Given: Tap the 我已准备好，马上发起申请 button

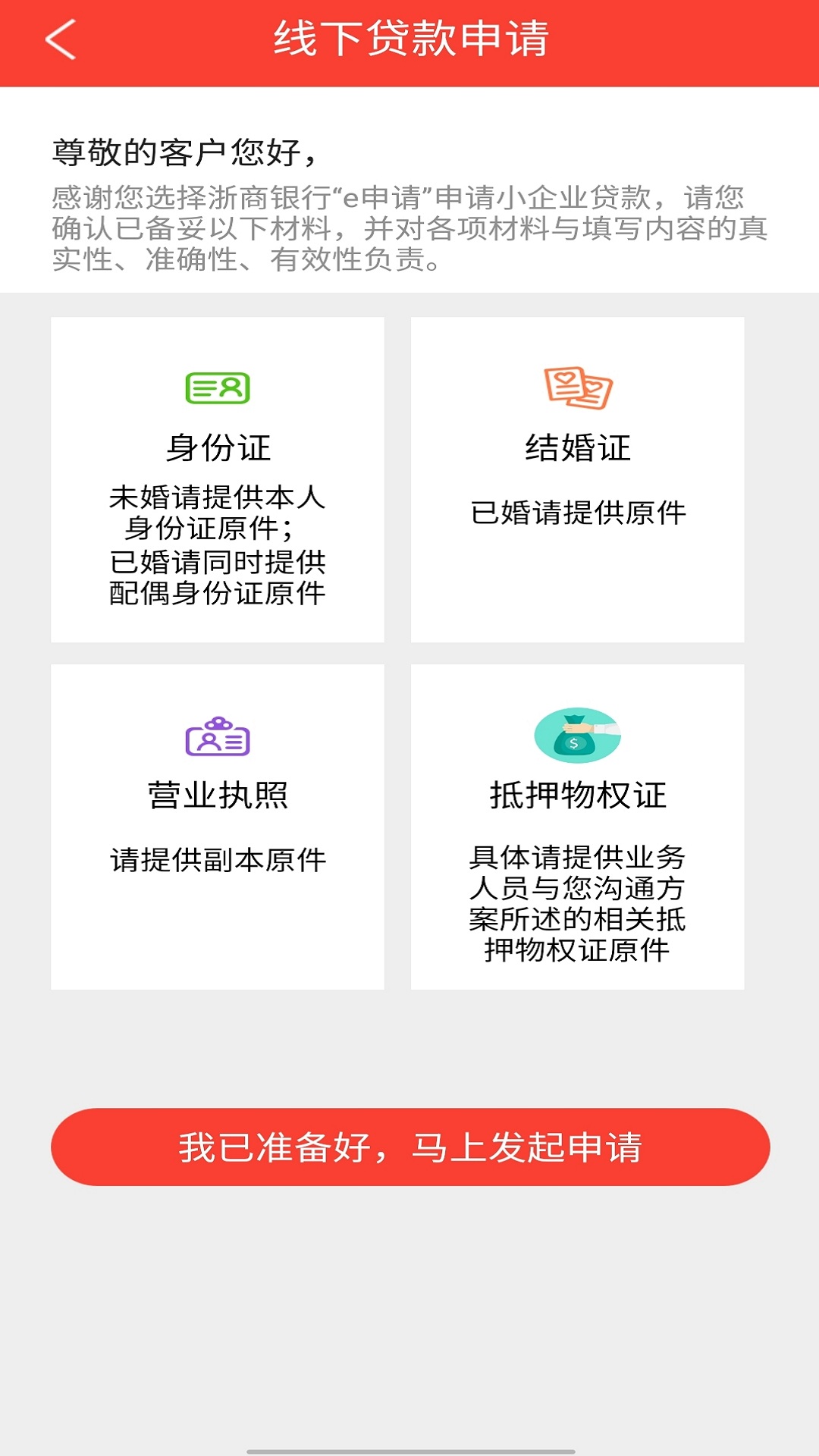Looking at the screenshot, I should (410, 1147).
